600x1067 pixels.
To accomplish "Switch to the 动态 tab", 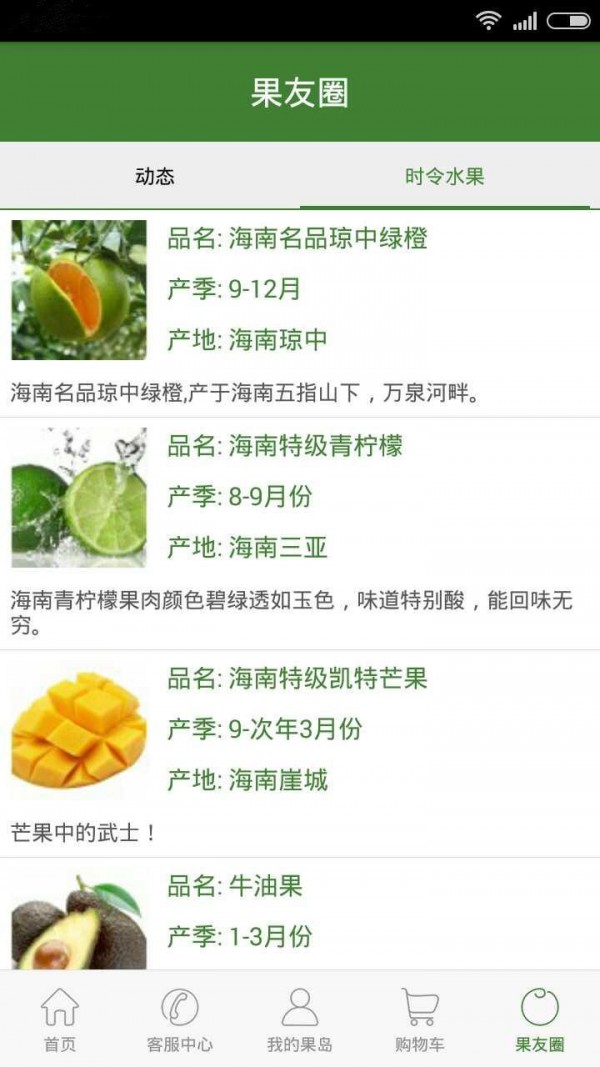I will coord(155,177).
